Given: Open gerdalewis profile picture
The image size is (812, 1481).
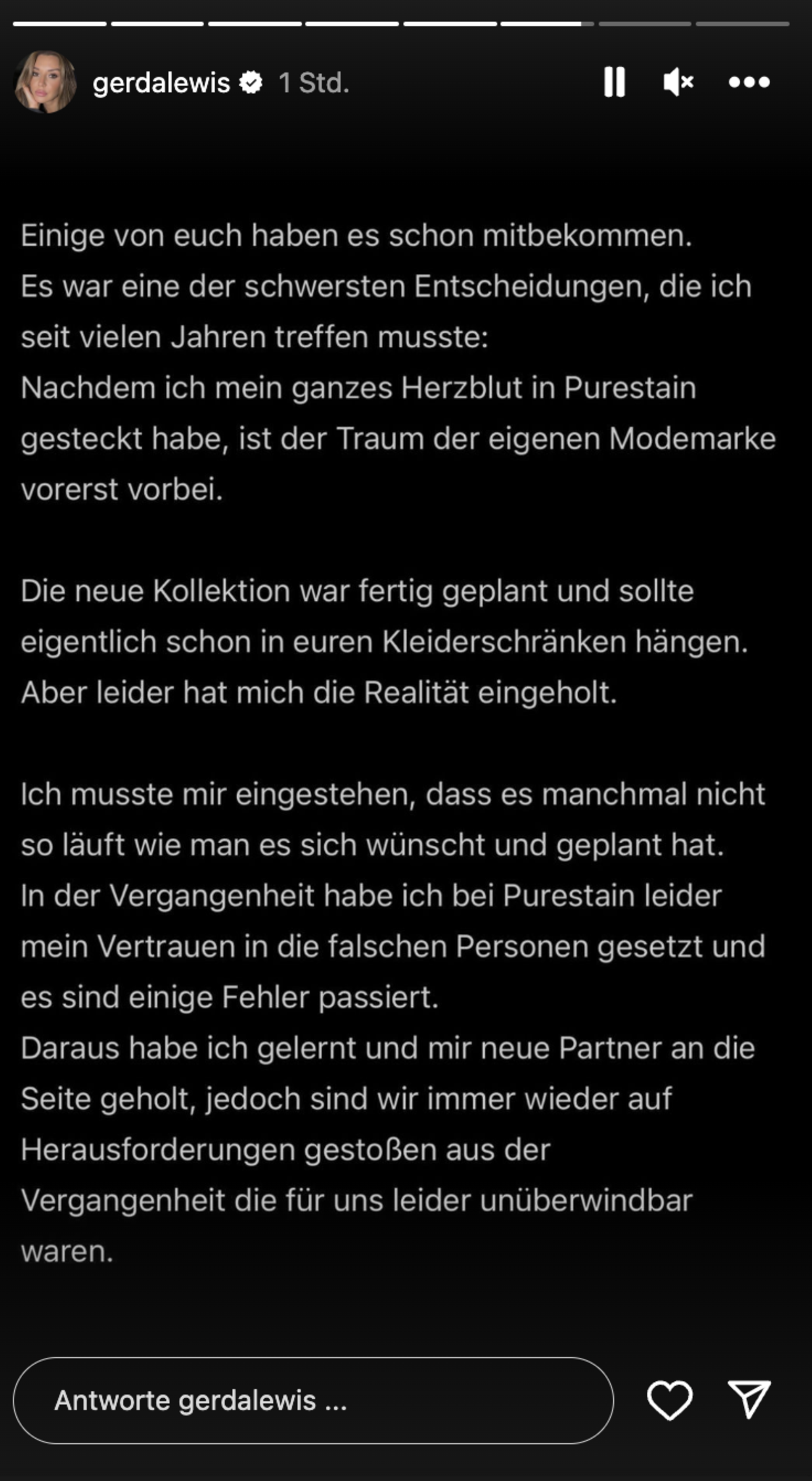Looking at the screenshot, I should coord(45,82).
